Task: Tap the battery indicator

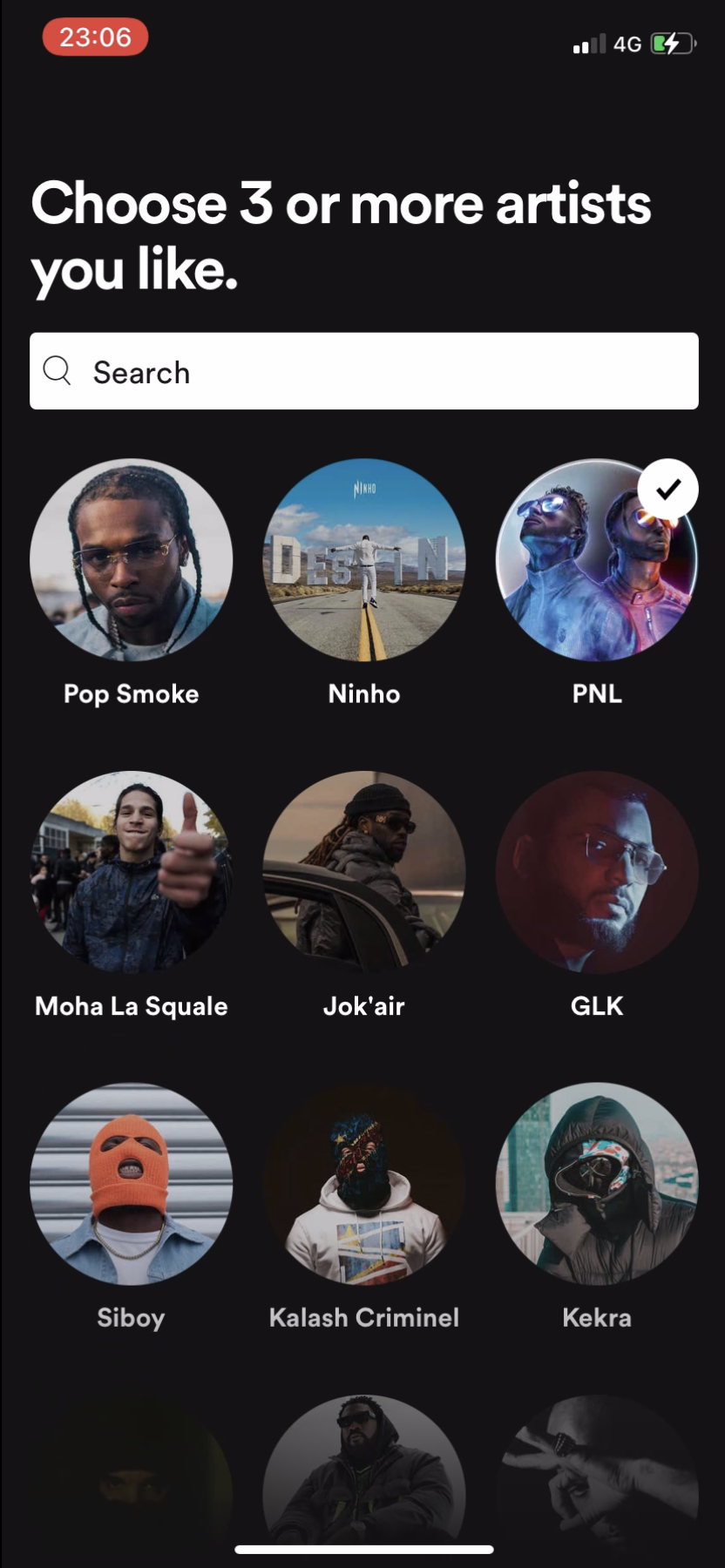Action: coord(672,44)
